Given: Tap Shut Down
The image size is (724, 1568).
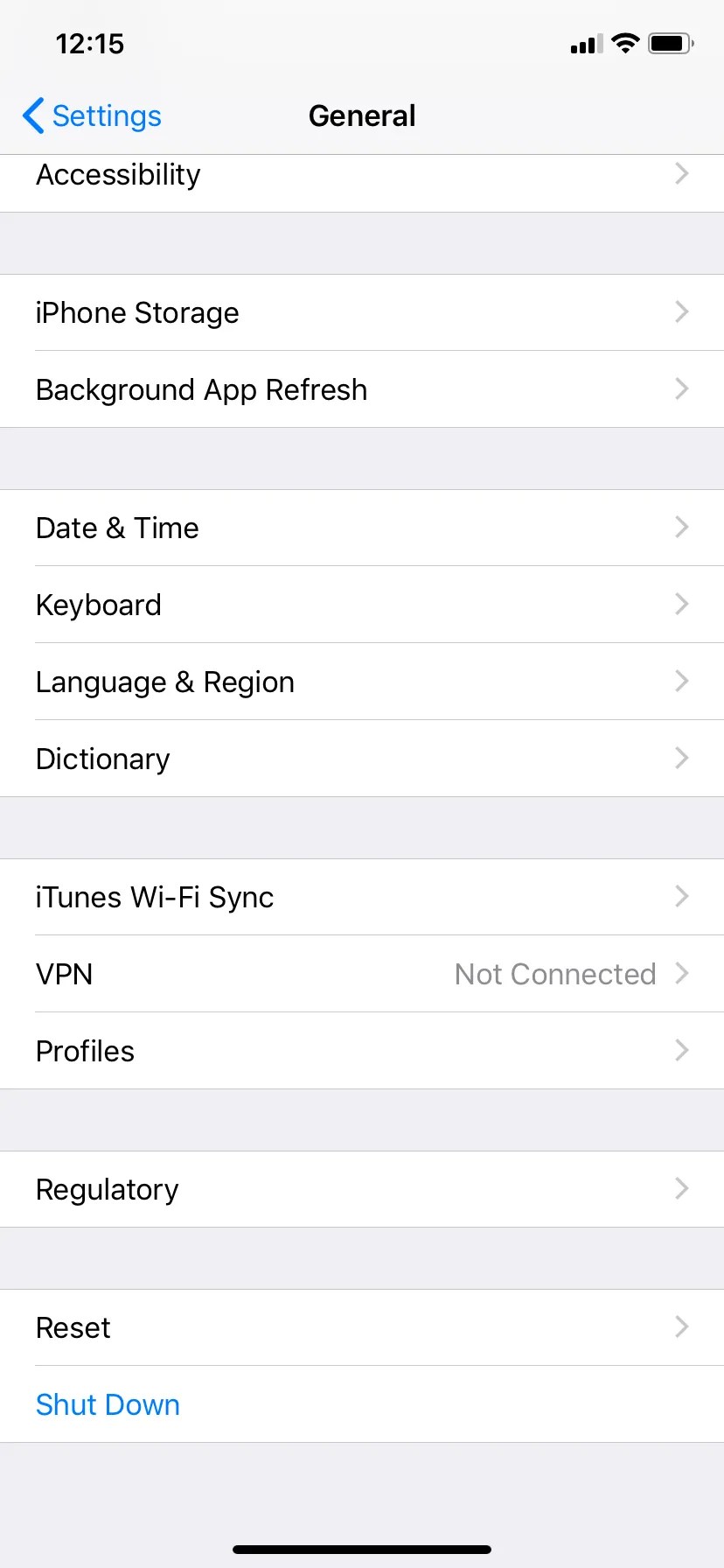Looking at the screenshot, I should tap(108, 1405).
